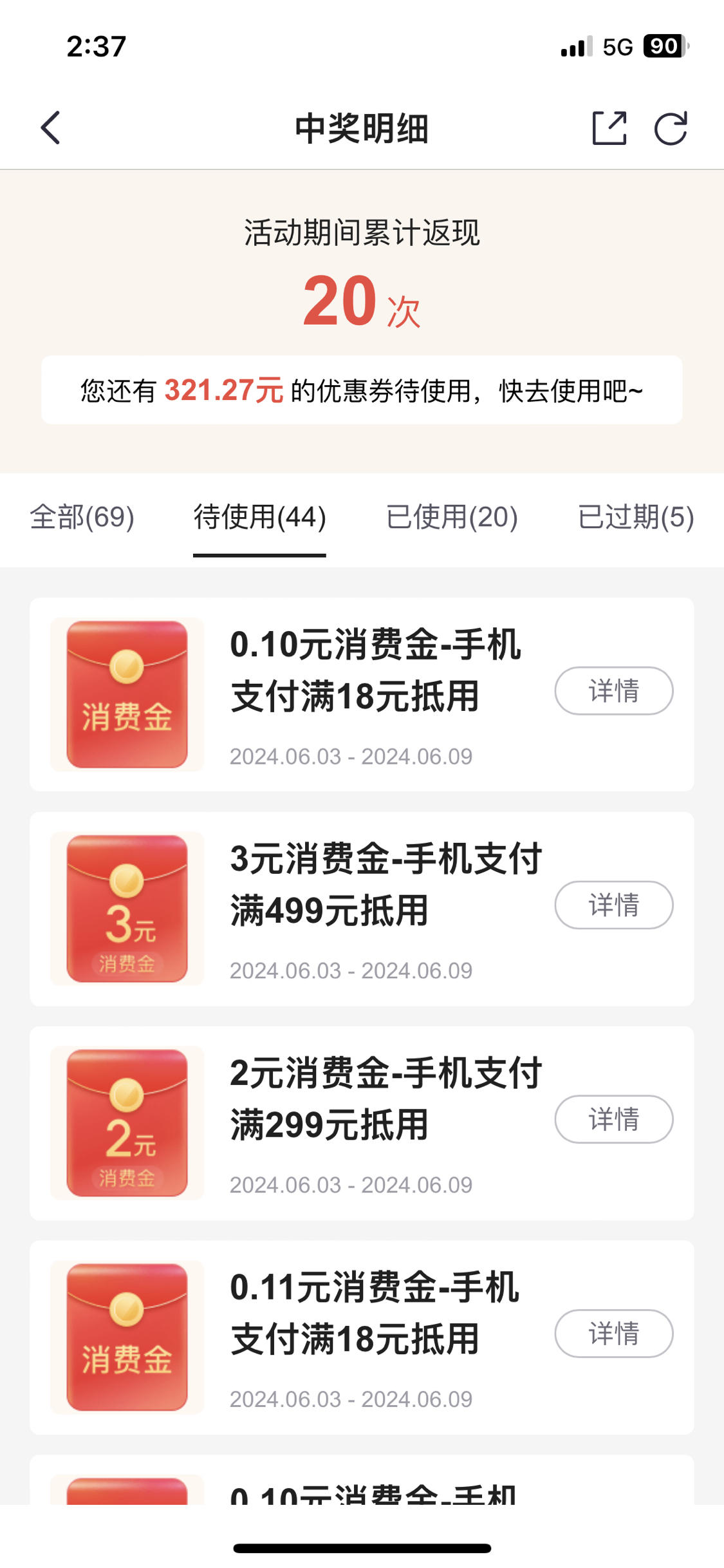View 详情 for 2元消费金 coupon

tap(614, 1120)
